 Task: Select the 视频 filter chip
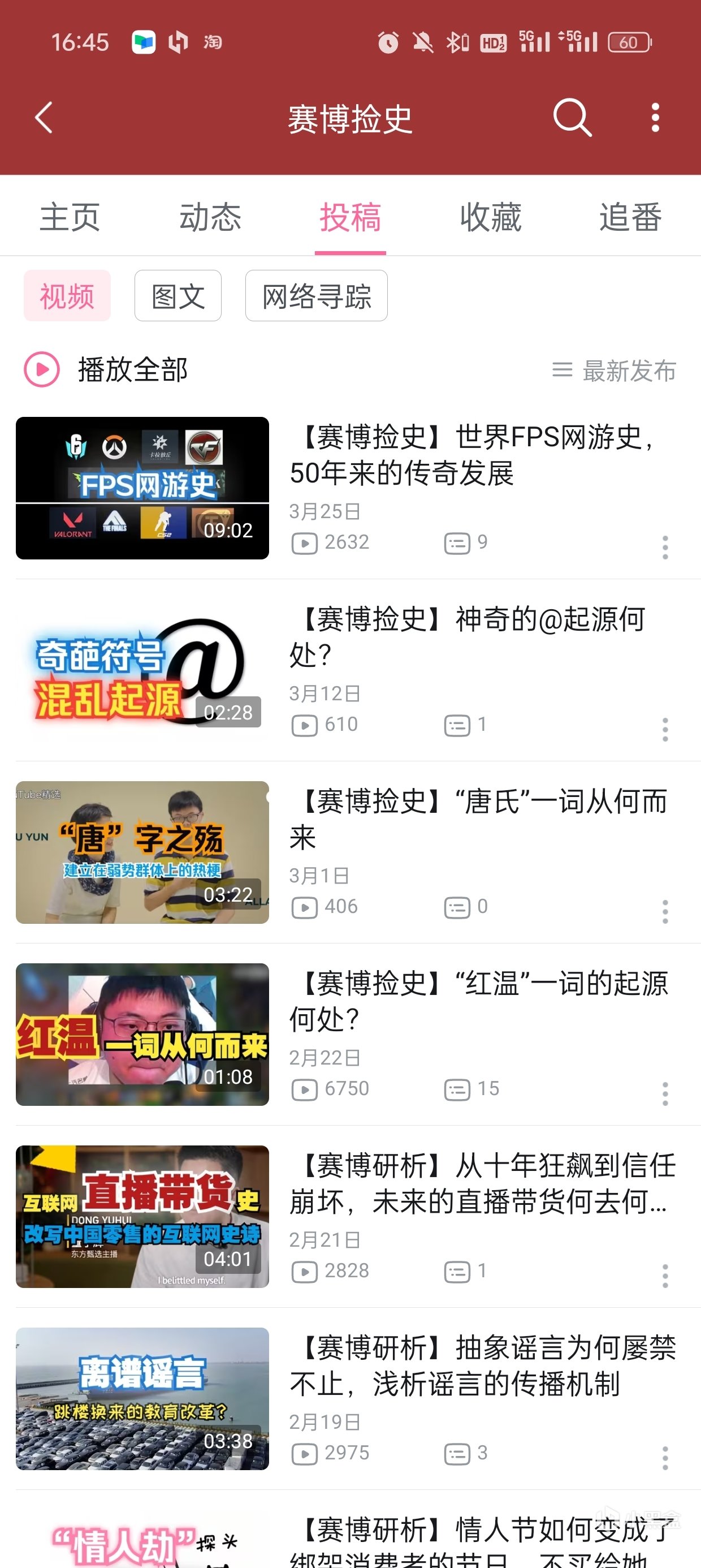click(67, 296)
